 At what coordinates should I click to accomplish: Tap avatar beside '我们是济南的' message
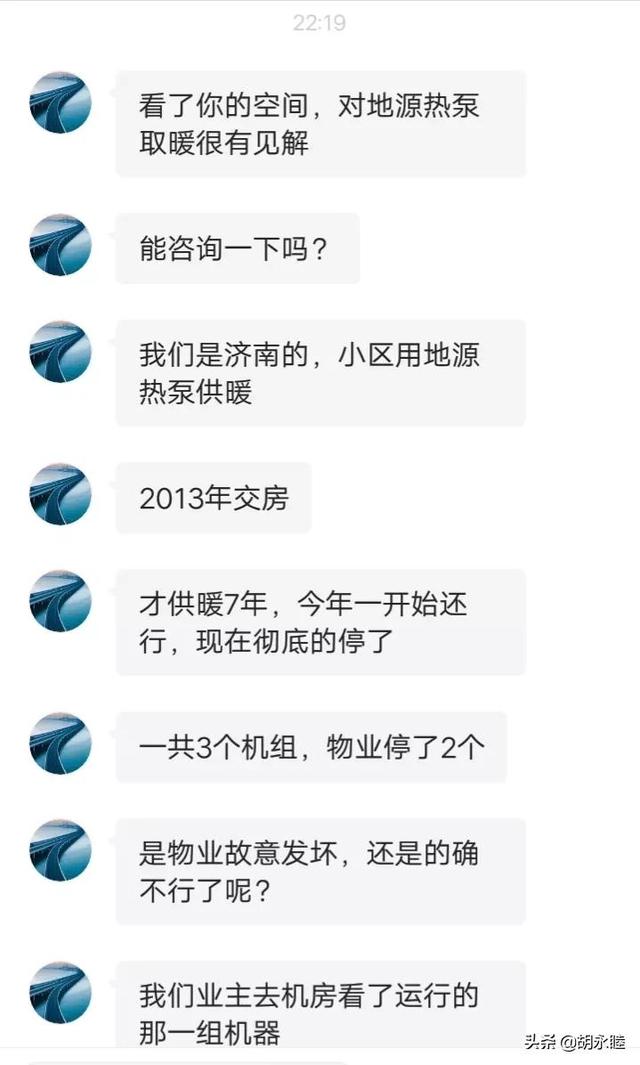point(60,351)
